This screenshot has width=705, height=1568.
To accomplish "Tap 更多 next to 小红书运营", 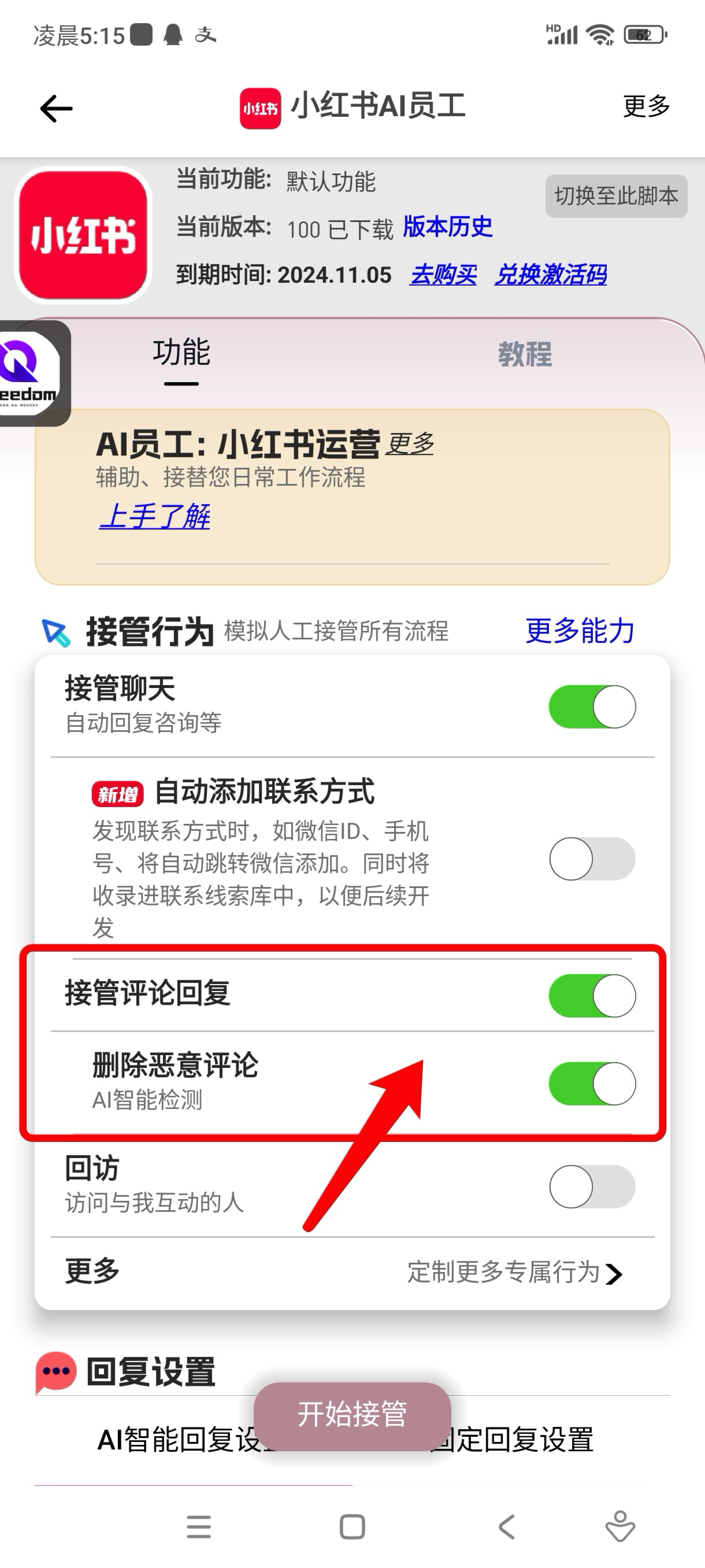I will (x=410, y=443).
